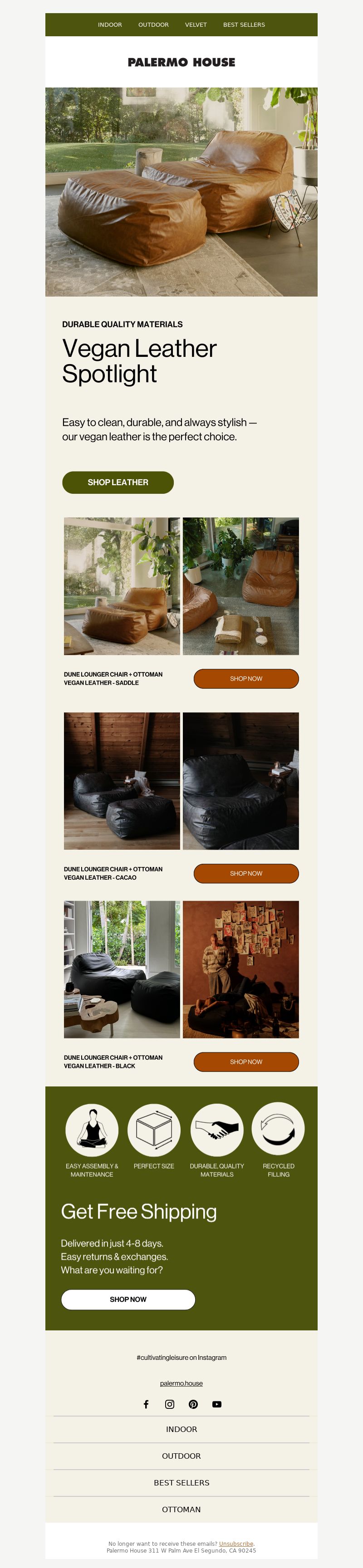Open the Indoor link in top menu
The height and width of the screenshot is (1568, 363).
tap(110, 25)
